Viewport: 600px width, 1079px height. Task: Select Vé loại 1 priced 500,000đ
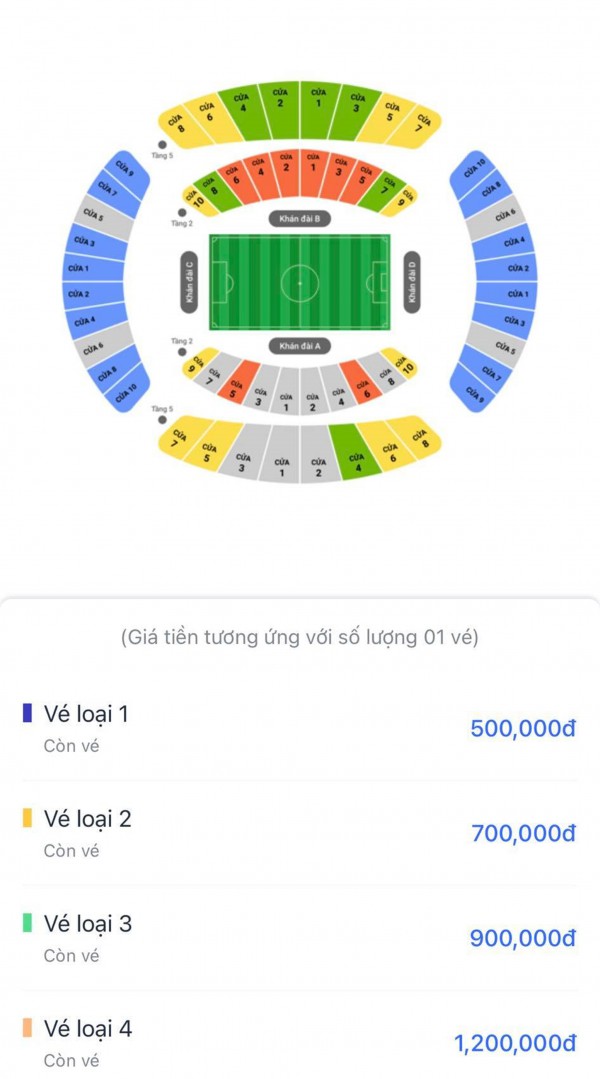point(299,727)
